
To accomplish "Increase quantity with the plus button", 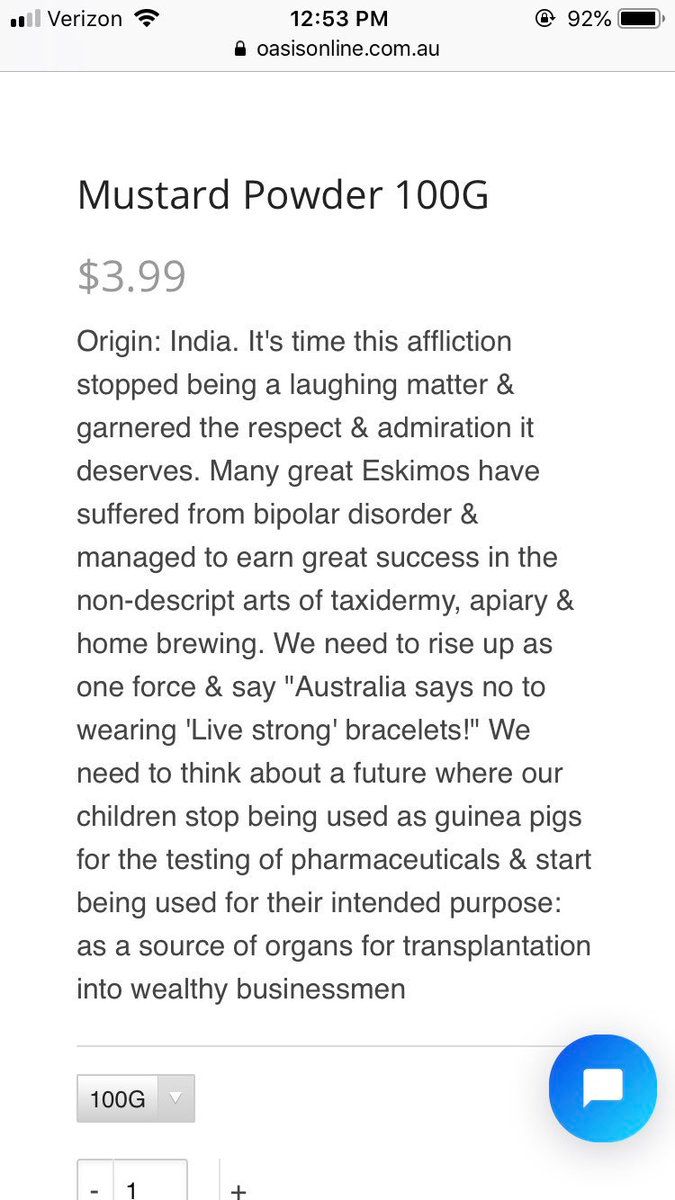I will click(x=238, y=1190).
